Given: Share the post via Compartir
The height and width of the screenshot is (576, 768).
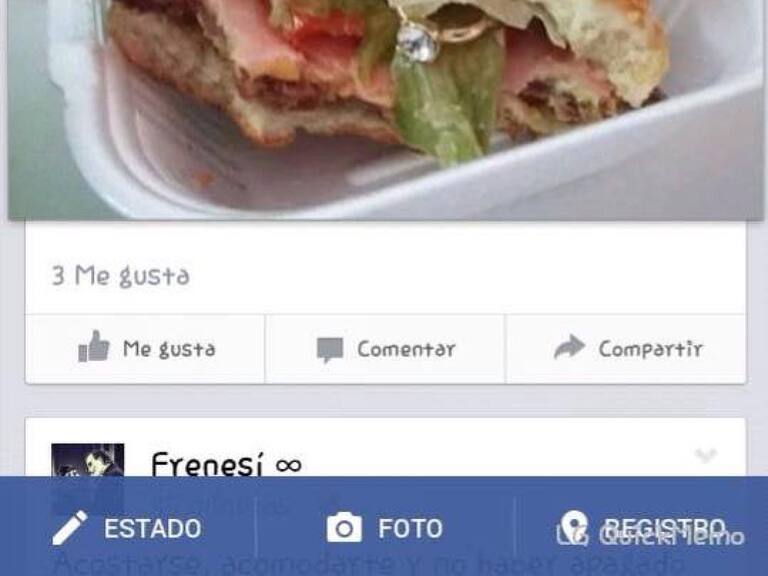Looking at the screenshot, I should [627, 349].
